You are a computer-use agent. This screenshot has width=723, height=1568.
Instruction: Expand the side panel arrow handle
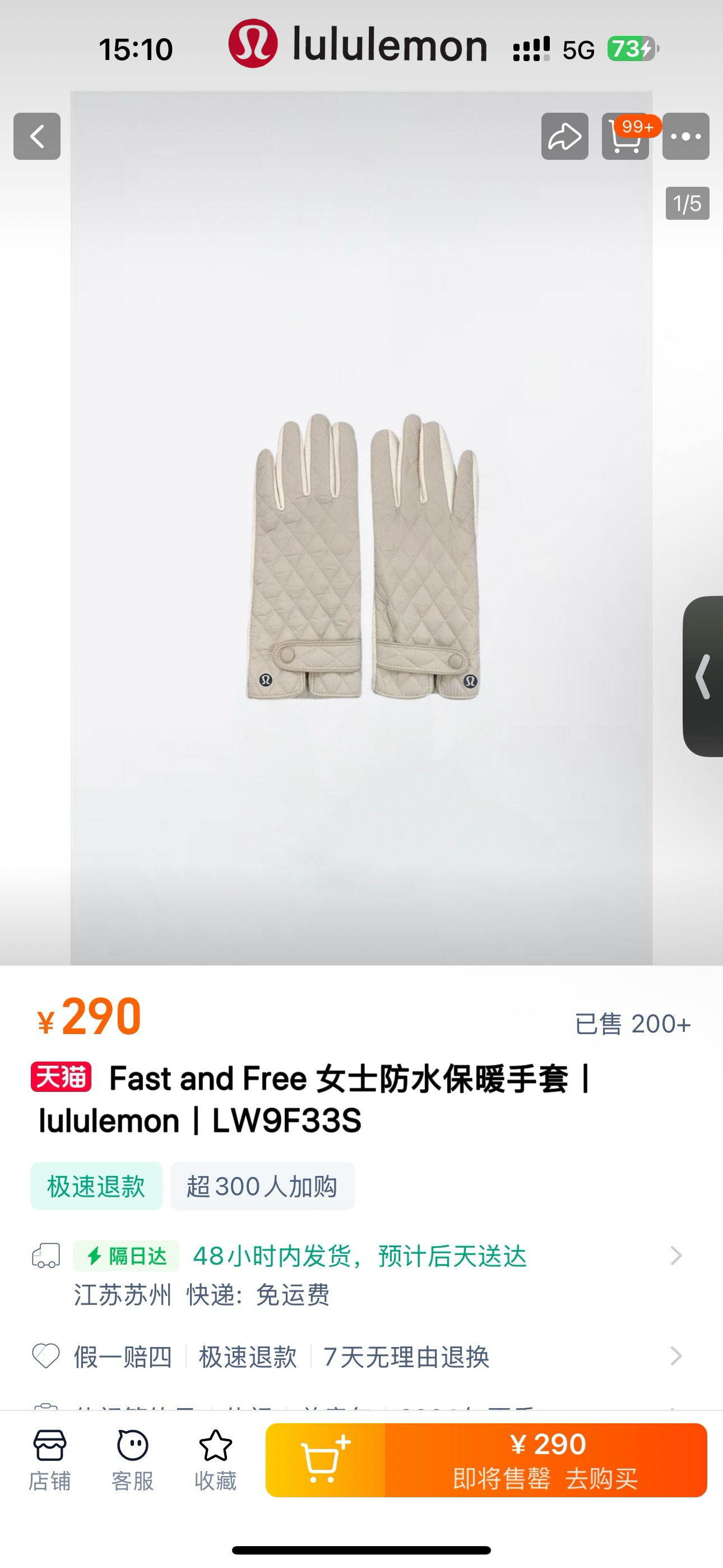click(x=703, y=676)
